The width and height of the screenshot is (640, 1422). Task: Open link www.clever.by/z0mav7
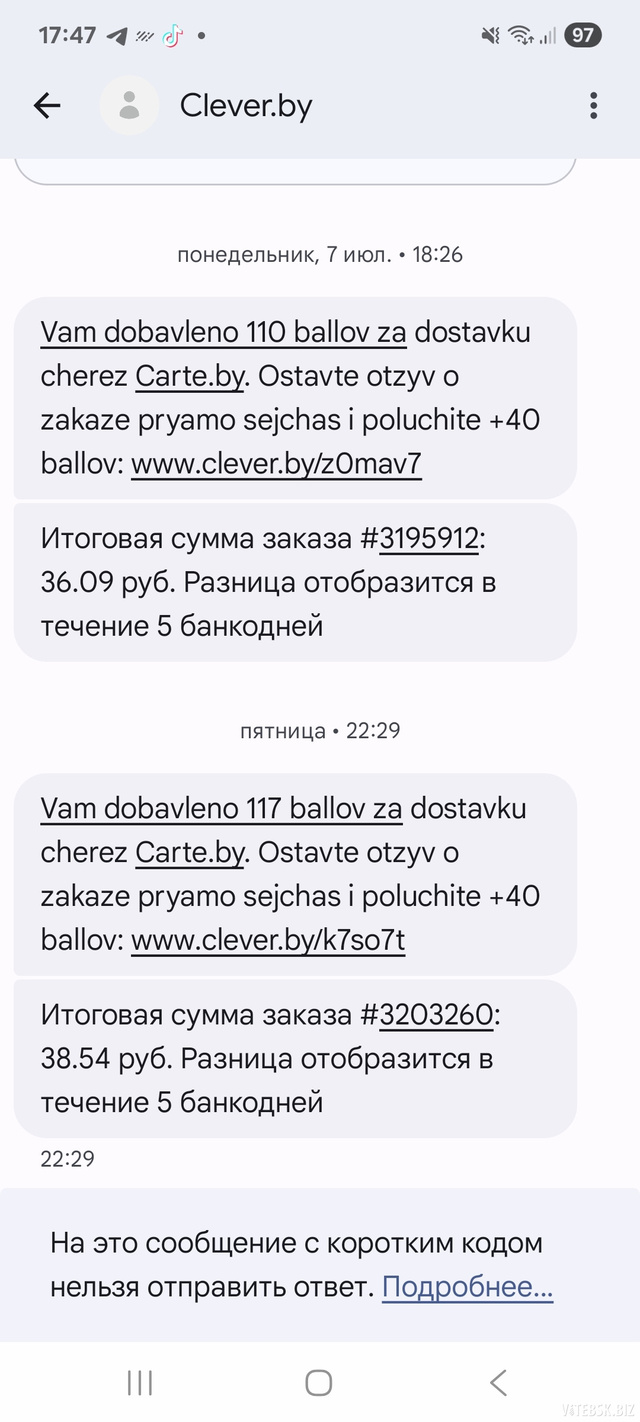click(x=276, y=464)
